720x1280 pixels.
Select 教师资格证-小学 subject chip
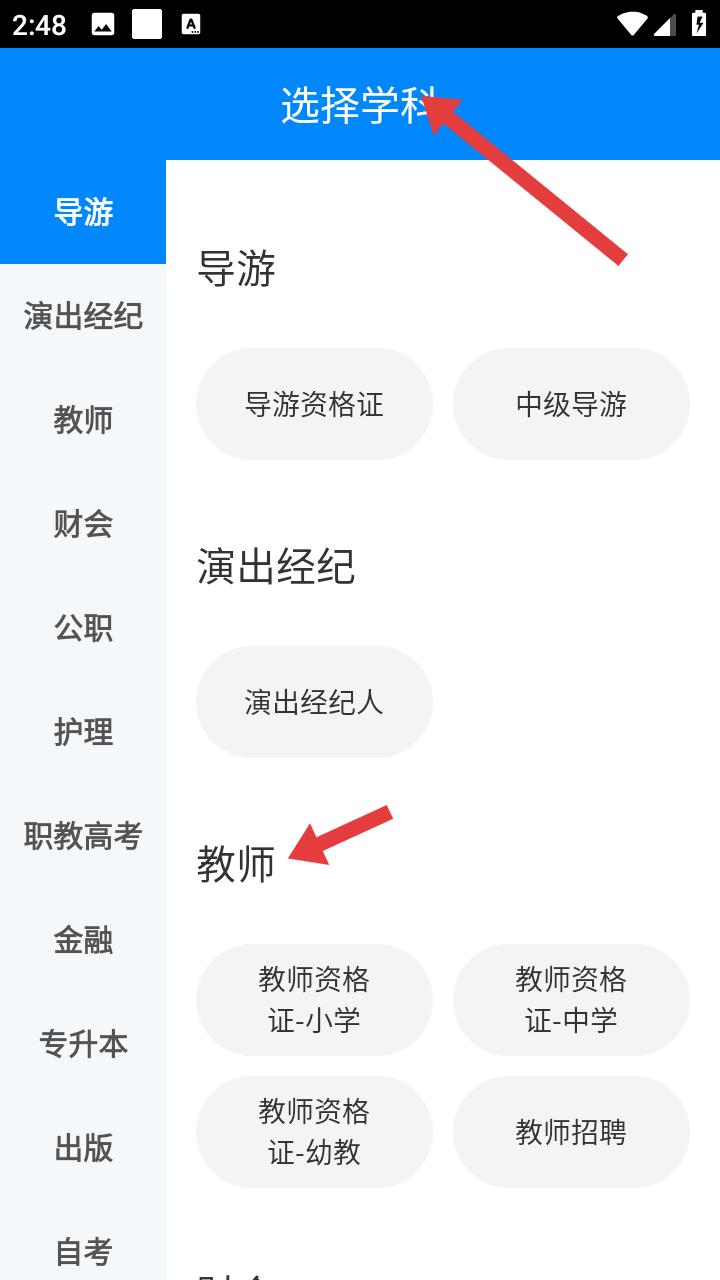point(314,1000)
